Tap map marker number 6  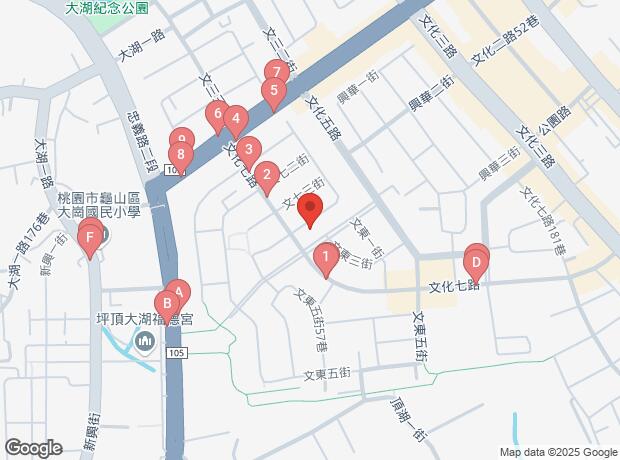(x=216, y=116)
